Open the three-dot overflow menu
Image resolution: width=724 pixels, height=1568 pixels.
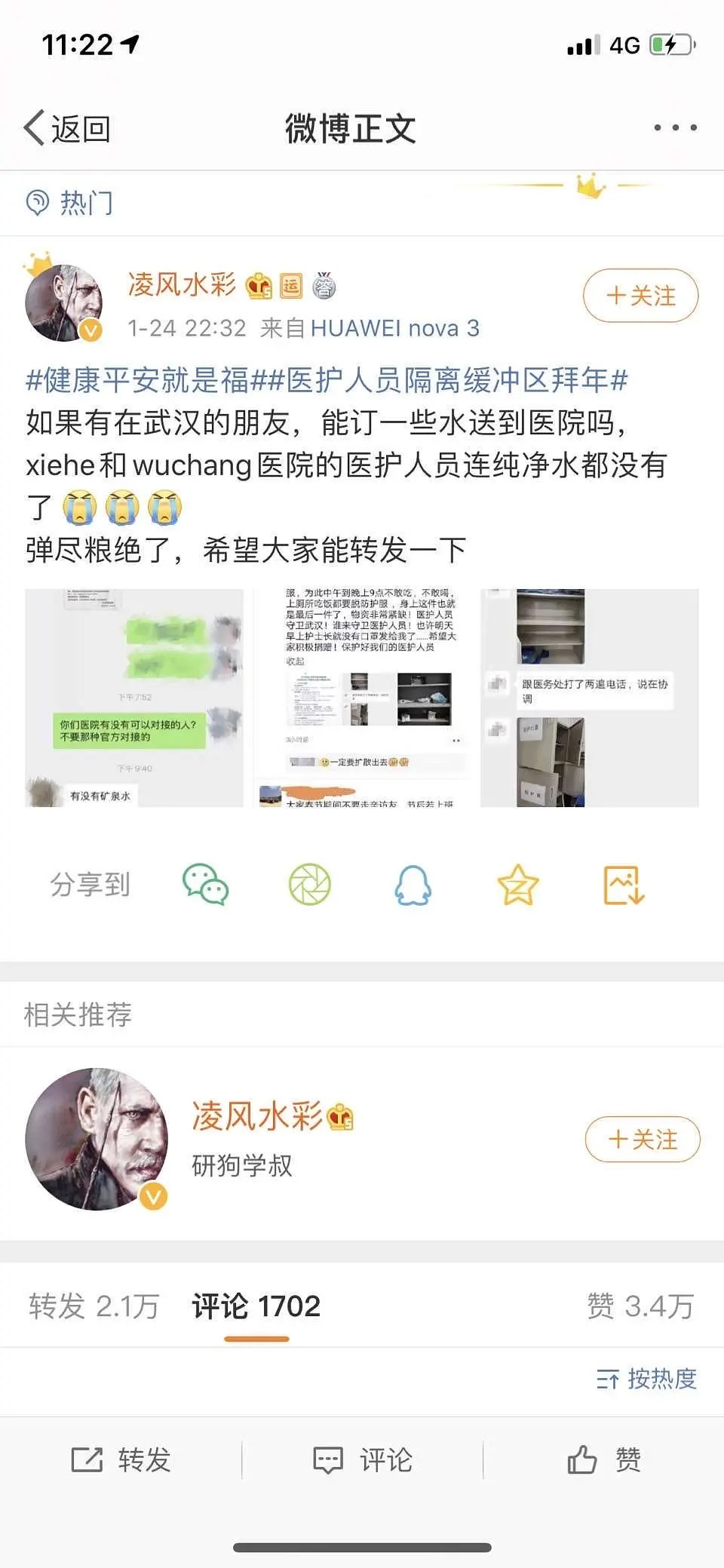click(x=675, y=128)
